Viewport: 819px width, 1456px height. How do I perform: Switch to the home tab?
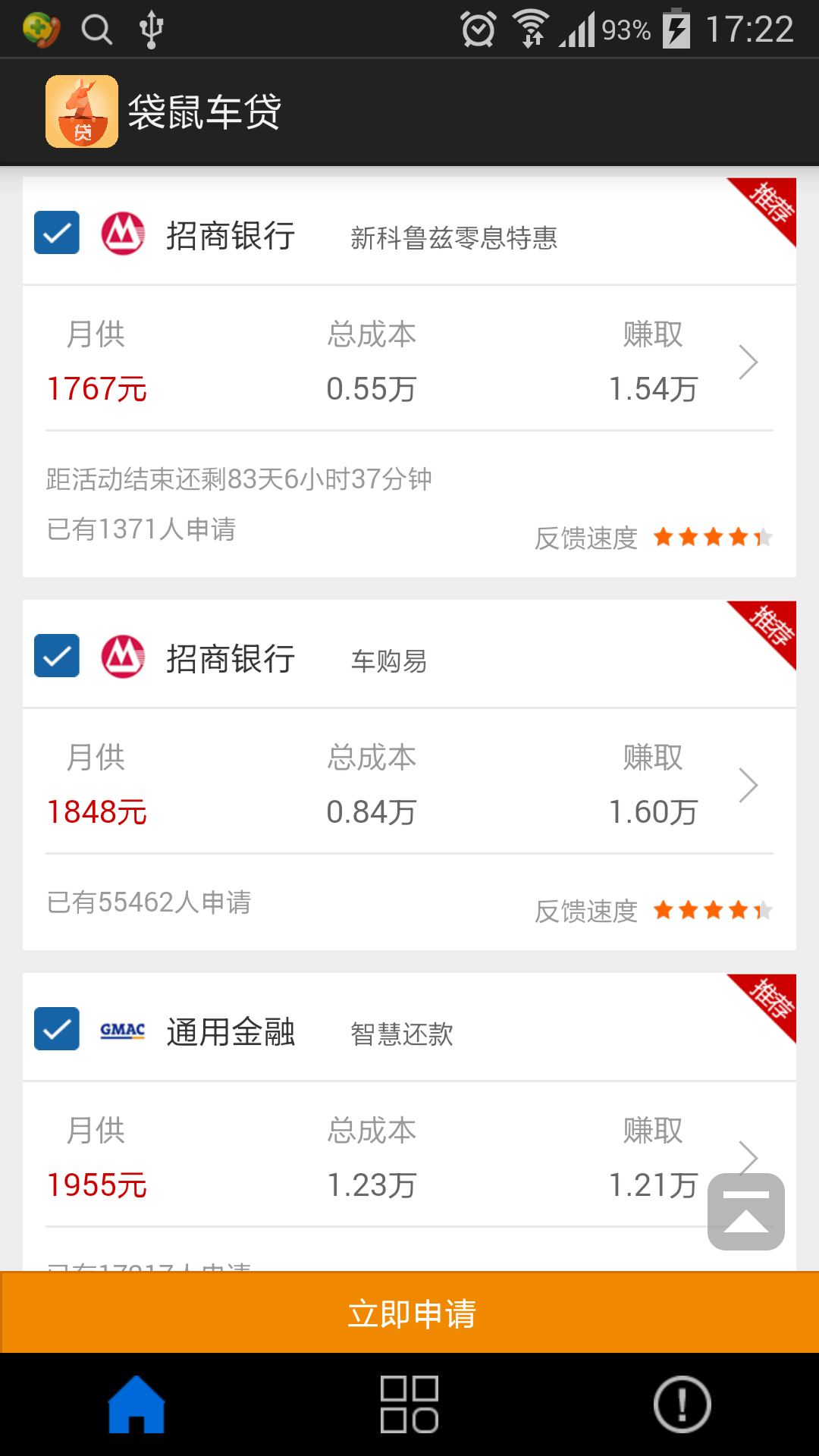(x=136, y=1404)
